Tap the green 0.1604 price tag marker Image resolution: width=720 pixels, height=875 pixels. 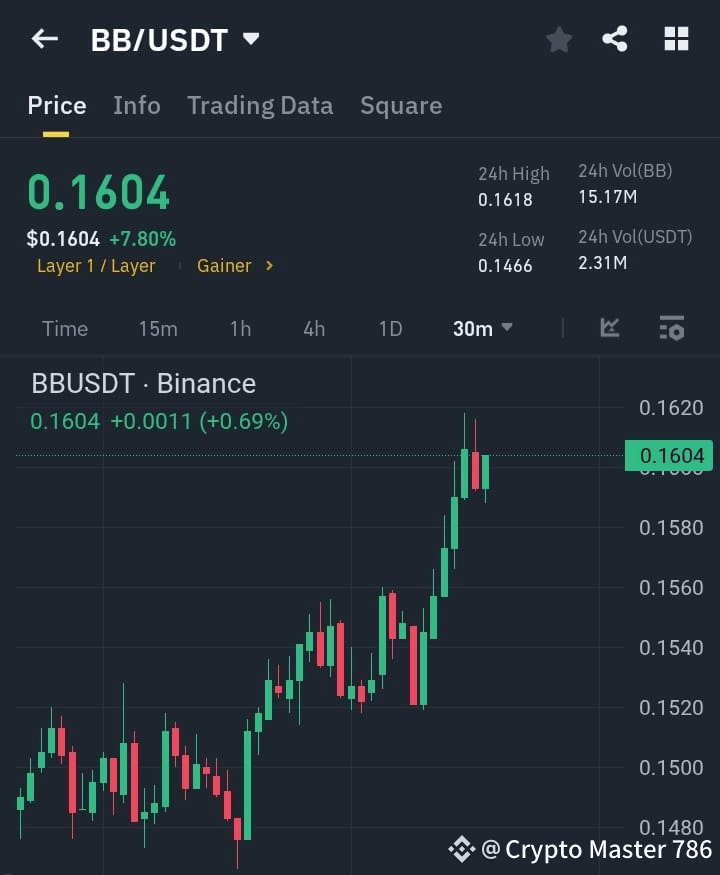pos(668,456)
